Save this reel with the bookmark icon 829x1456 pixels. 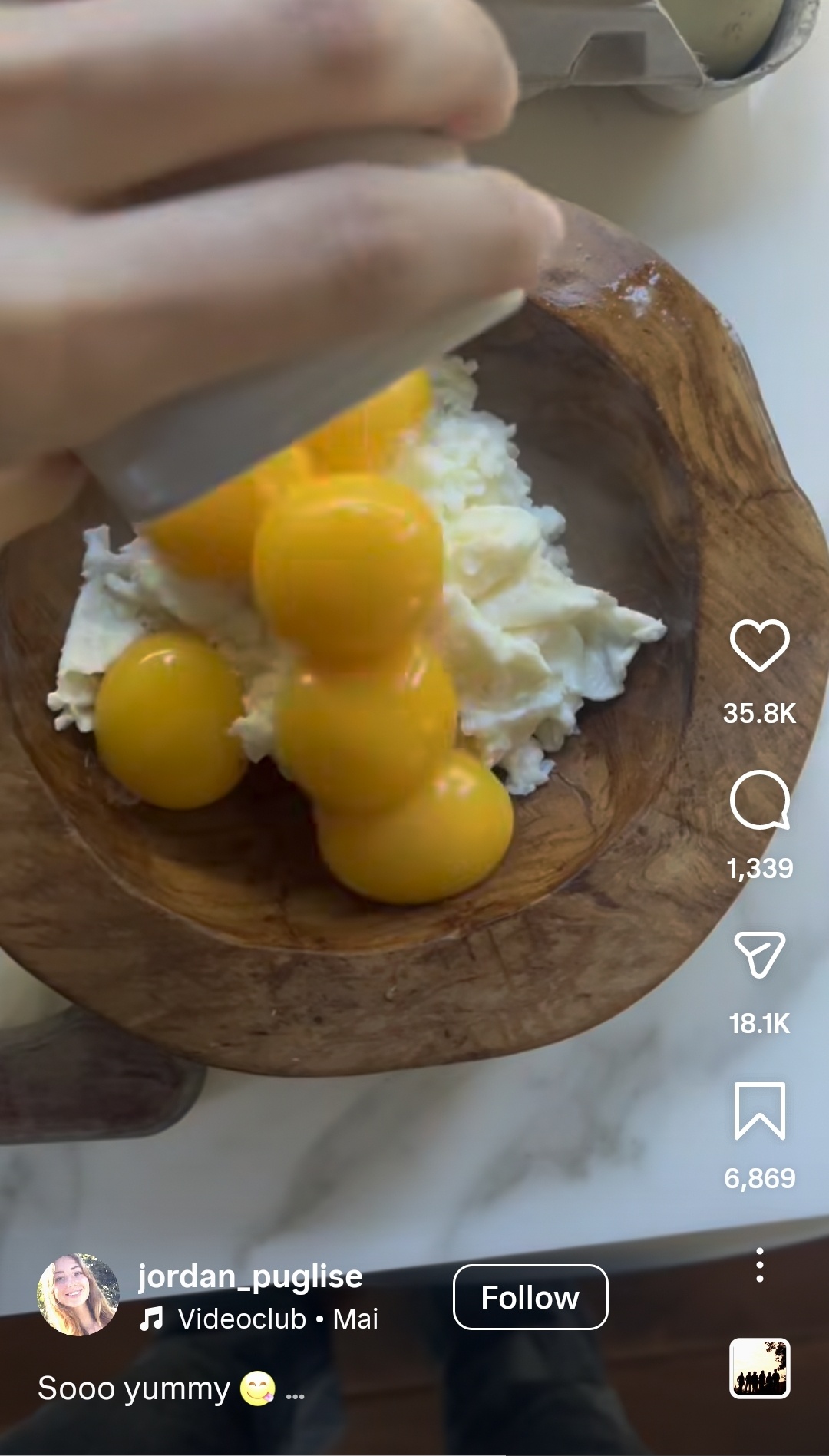[x=759, y=1111]
